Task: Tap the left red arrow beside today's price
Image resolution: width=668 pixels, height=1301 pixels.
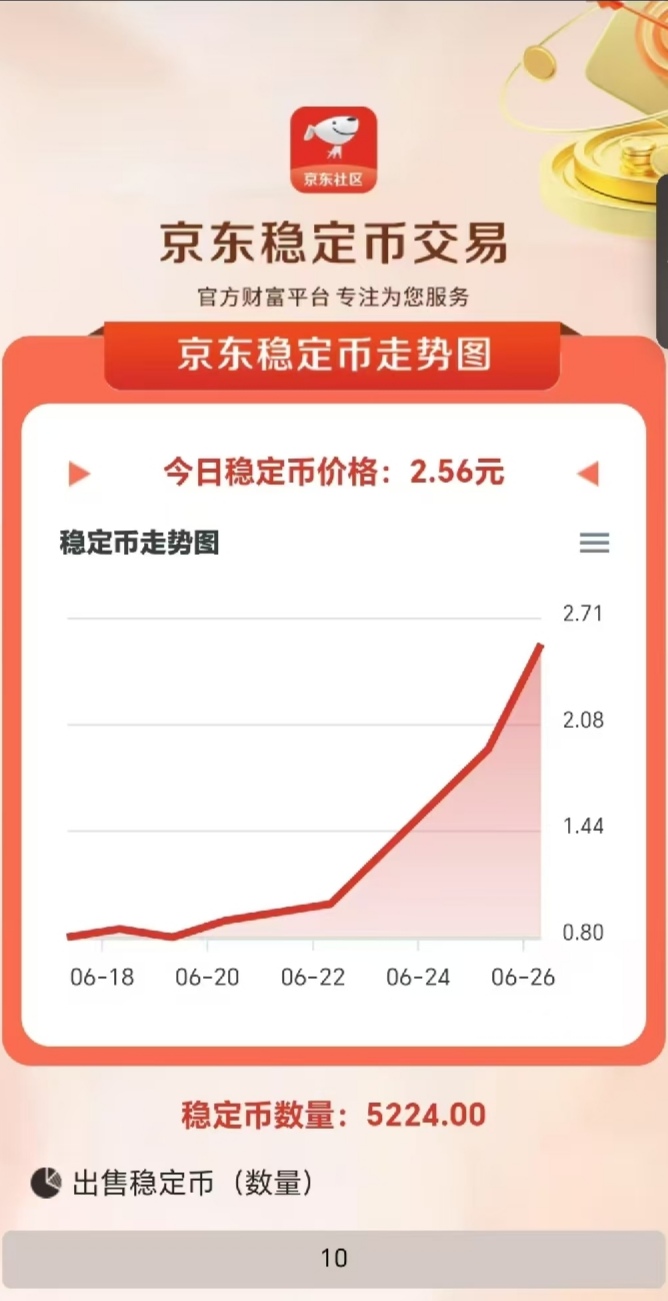Action: coord(79,473)
